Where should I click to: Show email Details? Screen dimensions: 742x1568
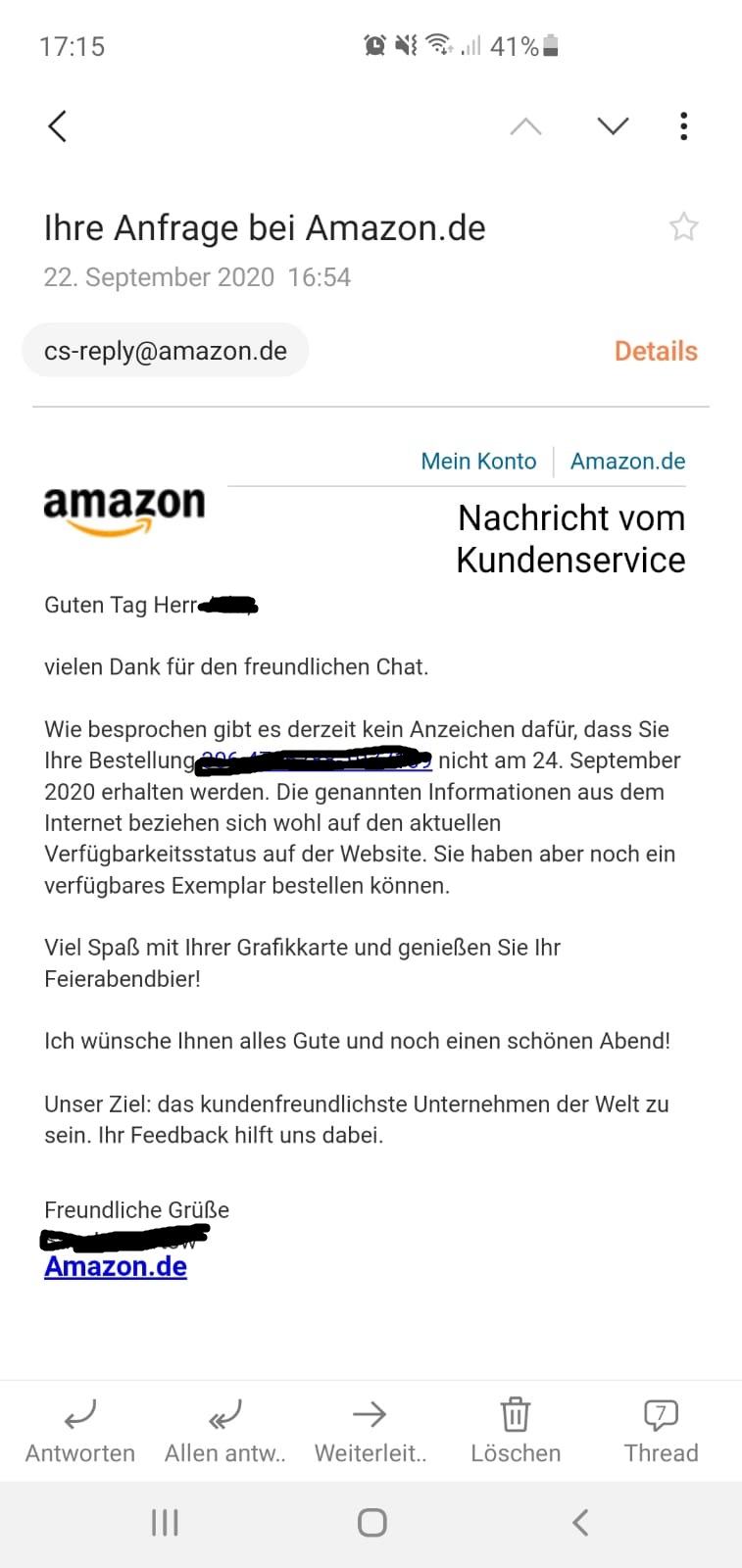pos(656,351)
